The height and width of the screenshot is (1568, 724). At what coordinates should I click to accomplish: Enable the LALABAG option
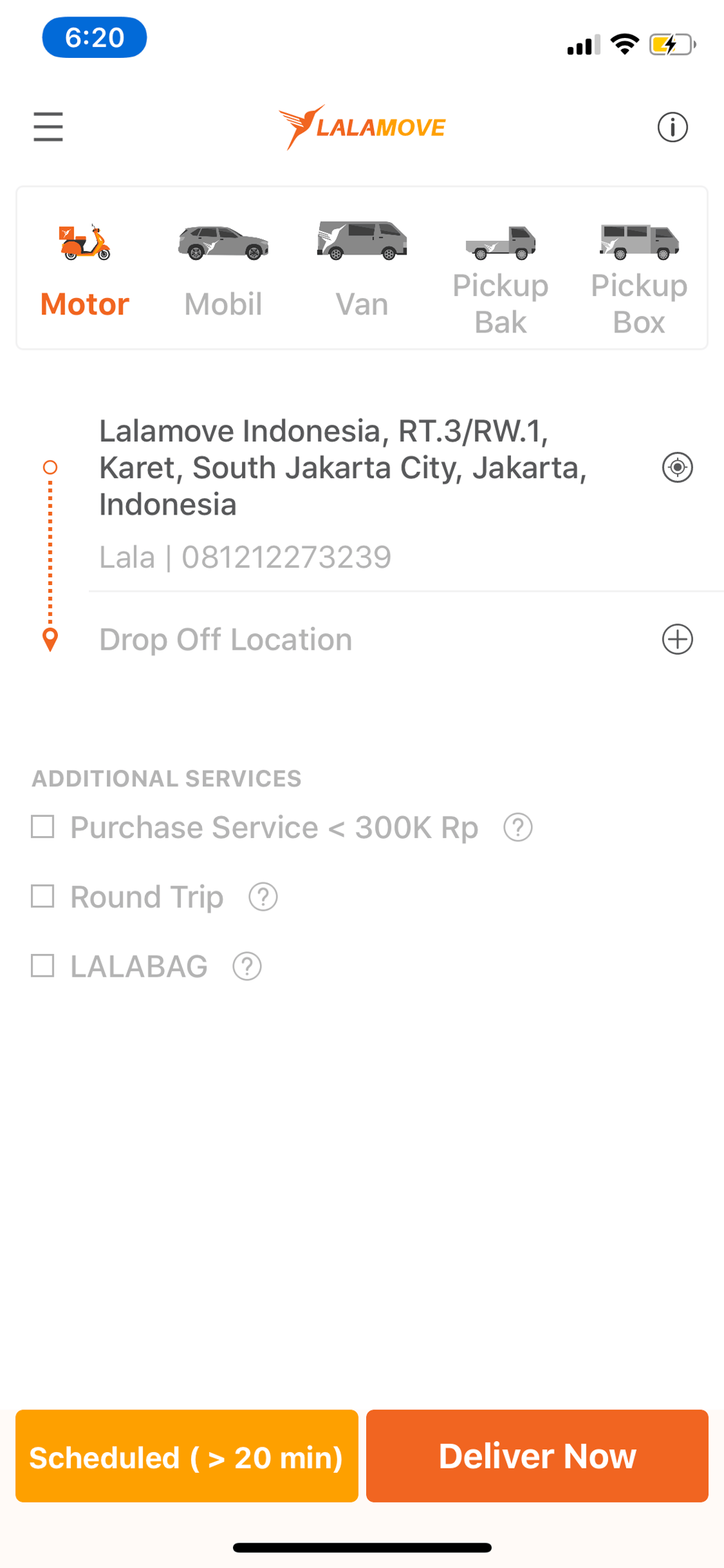(42, 966)
